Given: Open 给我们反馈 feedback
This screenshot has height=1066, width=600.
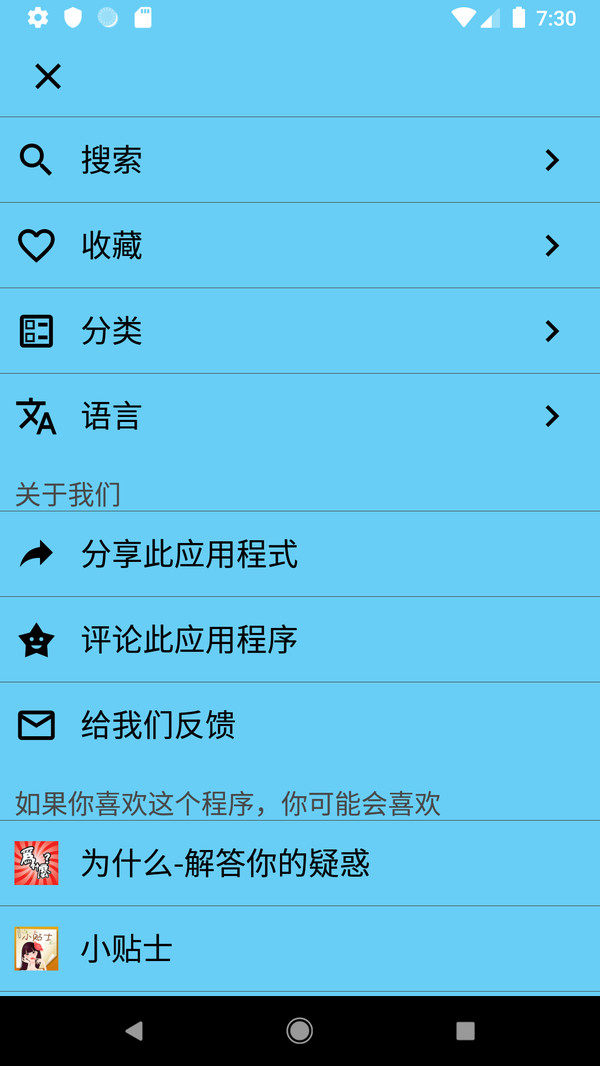Looking at the screenshot, I should click(x=300, y=725).
